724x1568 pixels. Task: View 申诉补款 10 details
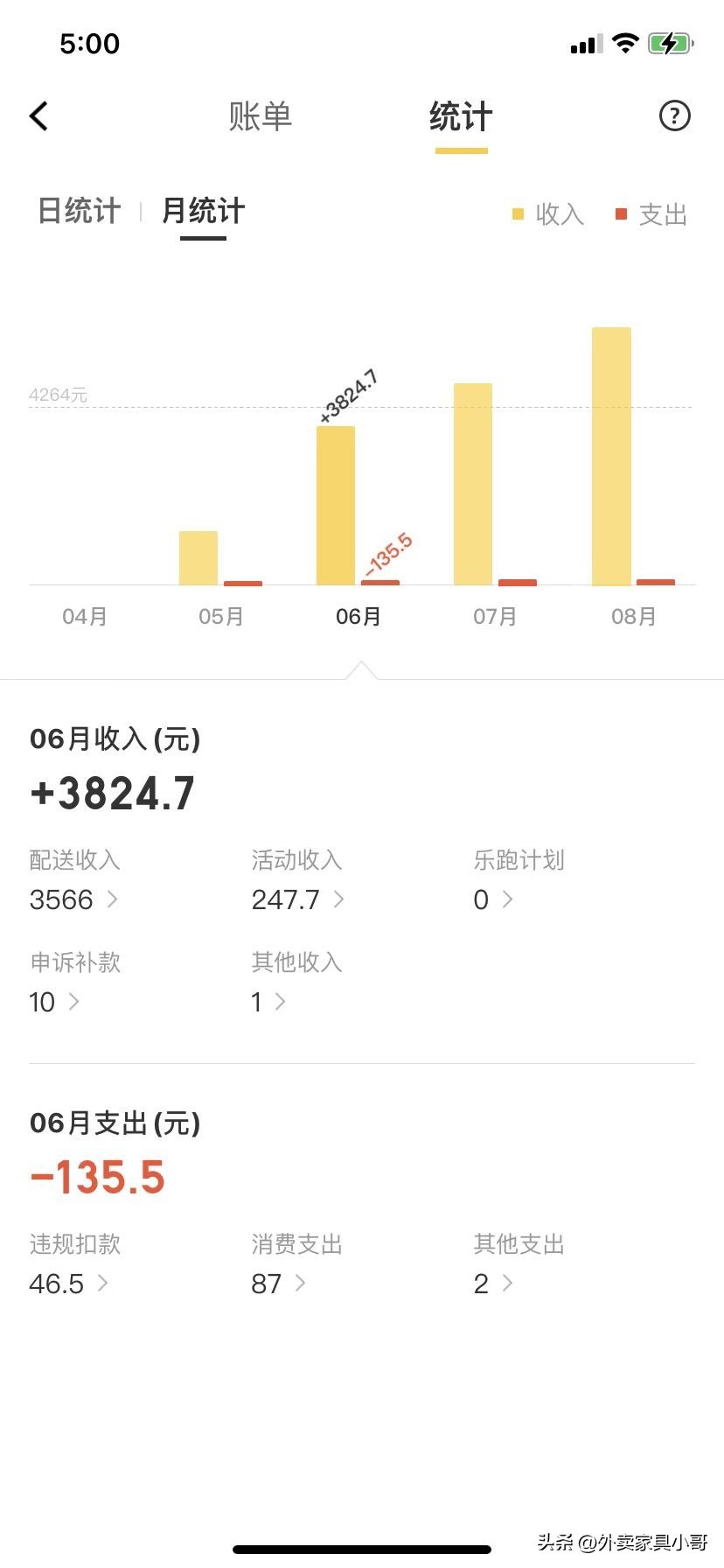pos(54,1002)
